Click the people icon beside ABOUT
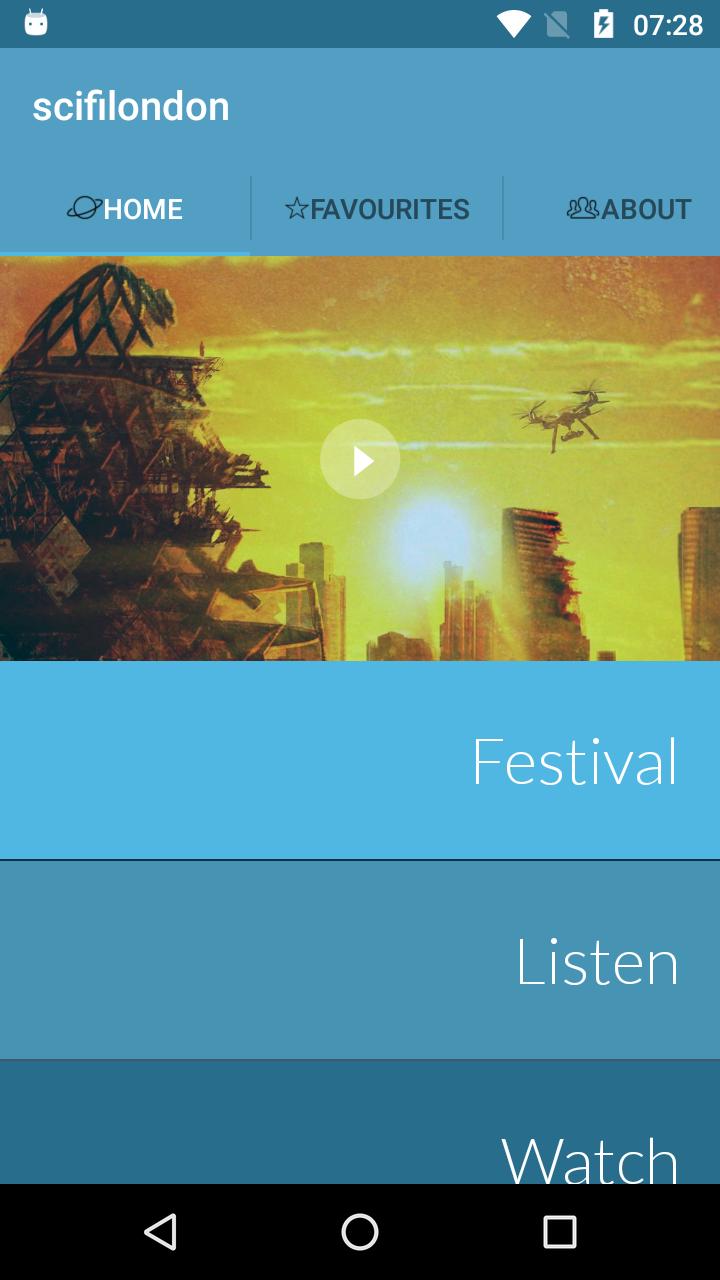 point(583,209)
